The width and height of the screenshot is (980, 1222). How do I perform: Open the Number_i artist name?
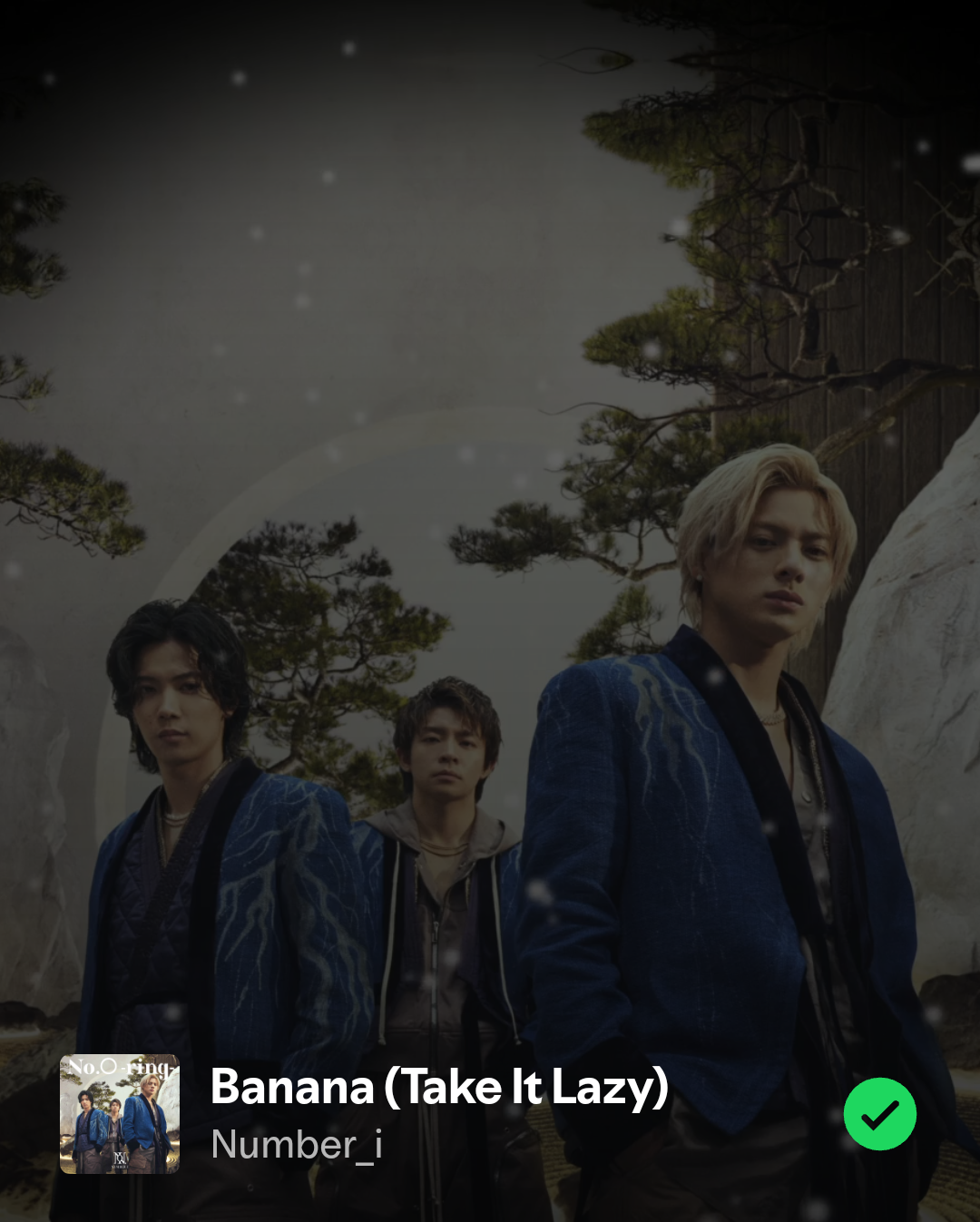(296, 1145)
